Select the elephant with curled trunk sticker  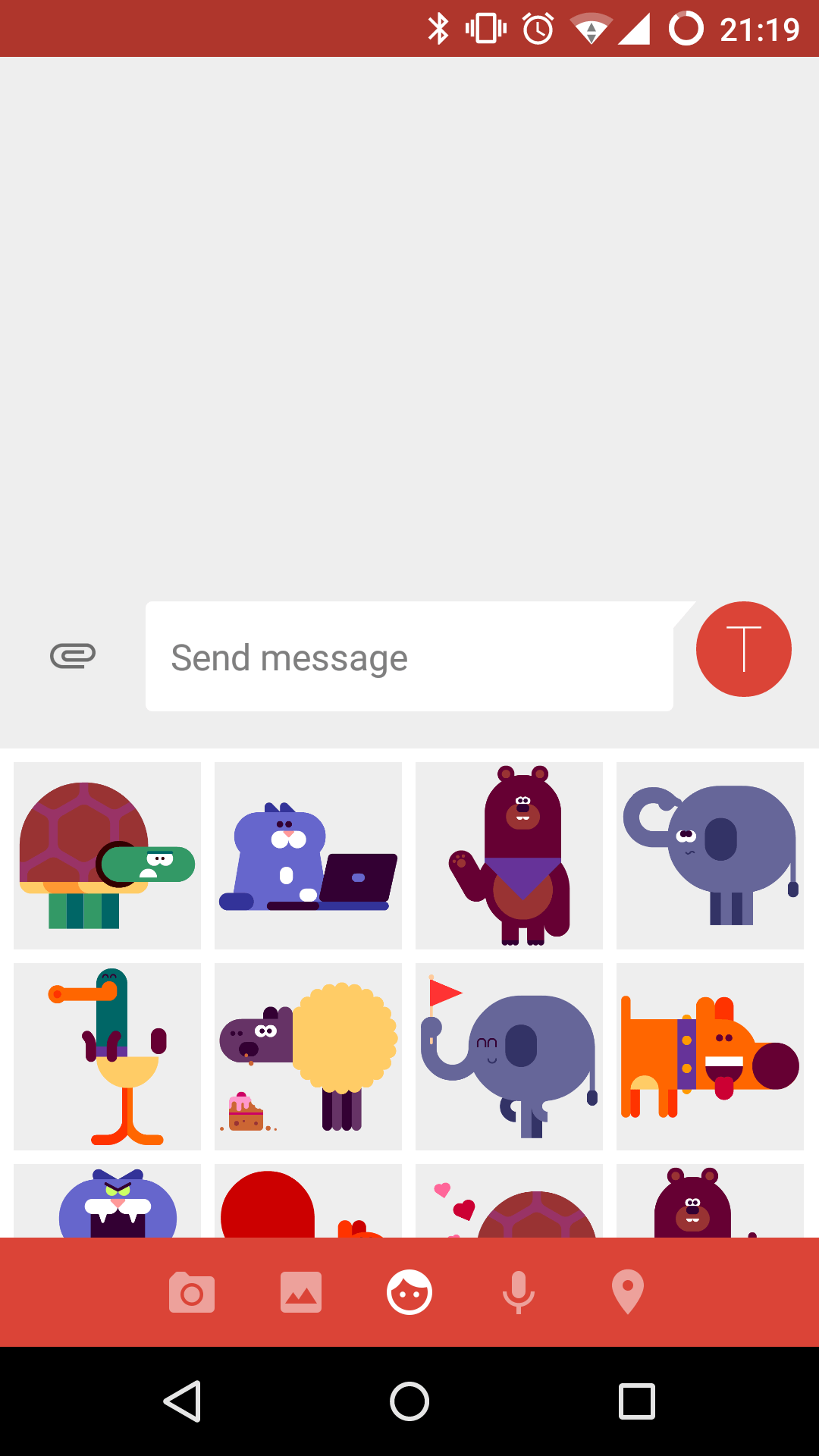tap(710, 855)
